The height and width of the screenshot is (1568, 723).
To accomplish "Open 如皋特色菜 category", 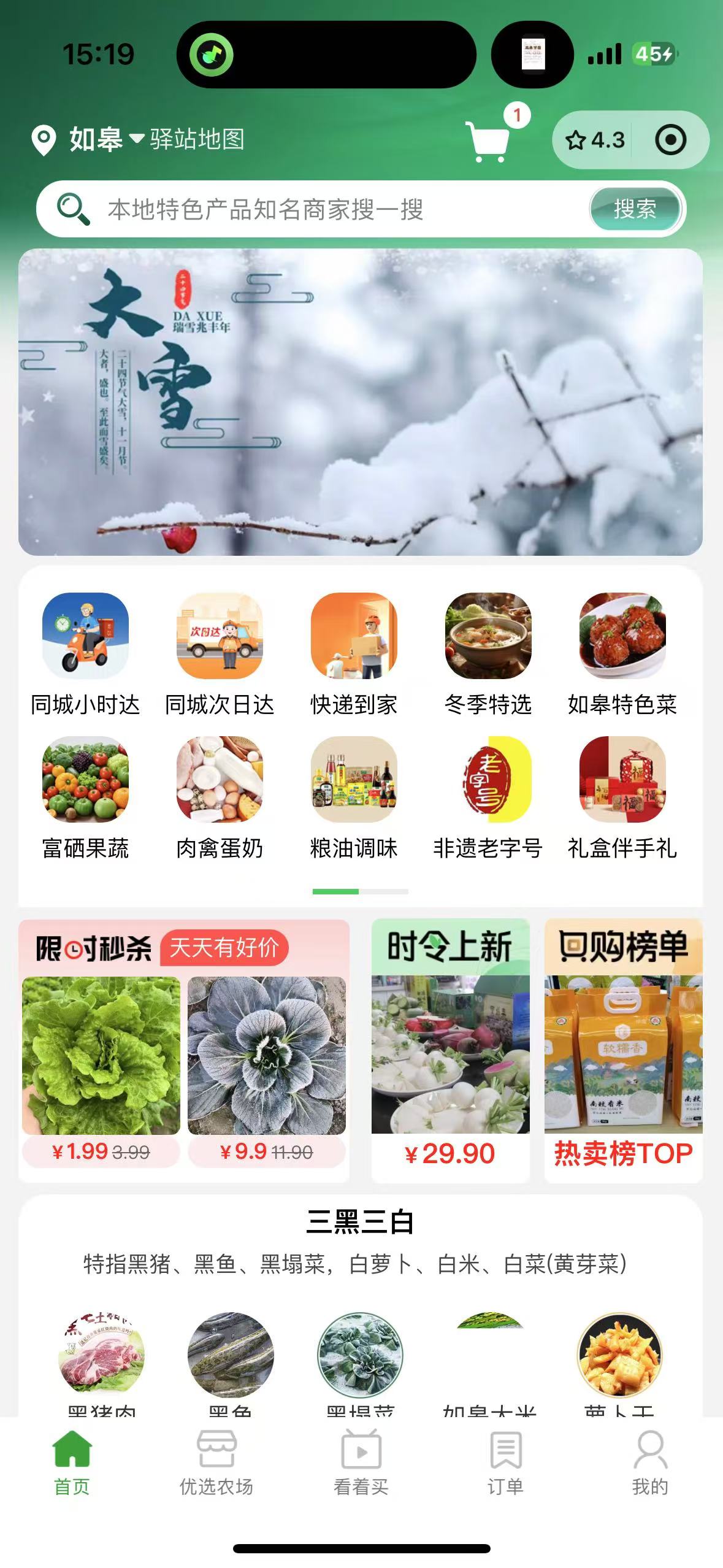I will click(x=622, y=655).
